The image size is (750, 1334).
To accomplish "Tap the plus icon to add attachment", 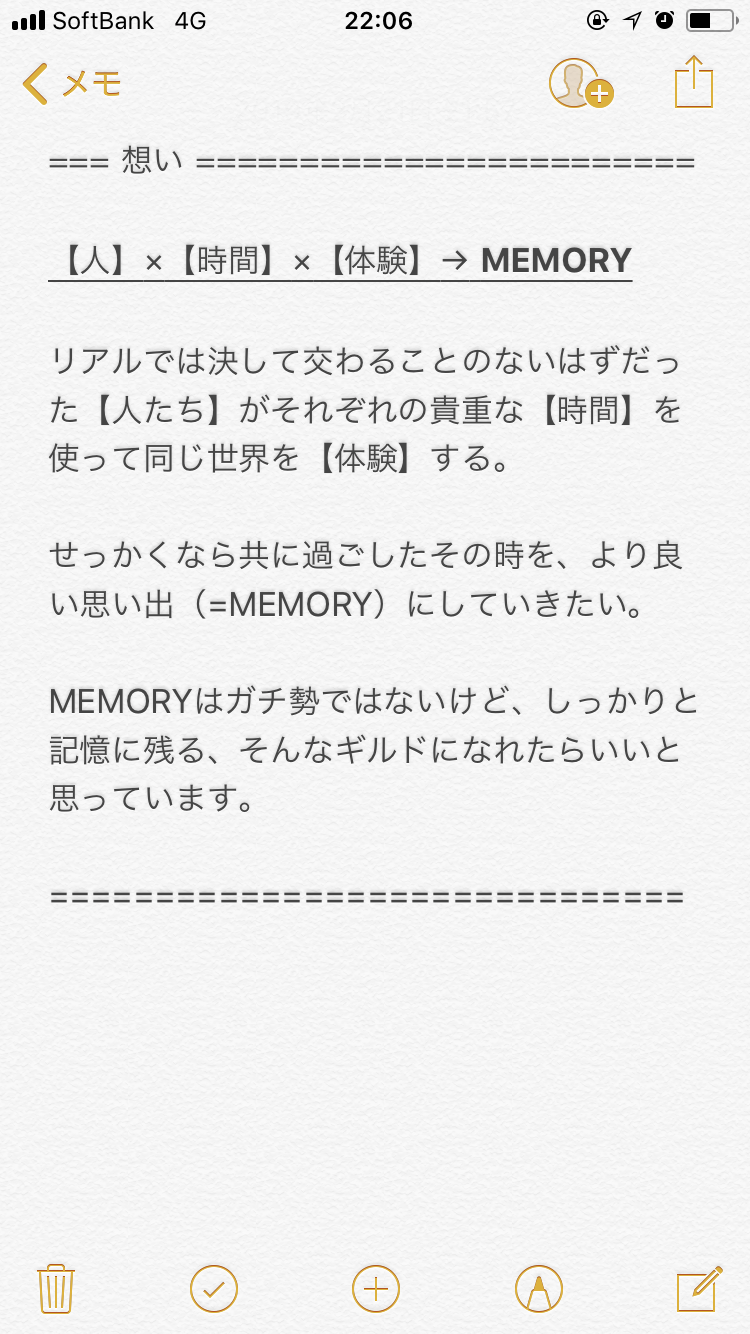I will click(376, 1287).
